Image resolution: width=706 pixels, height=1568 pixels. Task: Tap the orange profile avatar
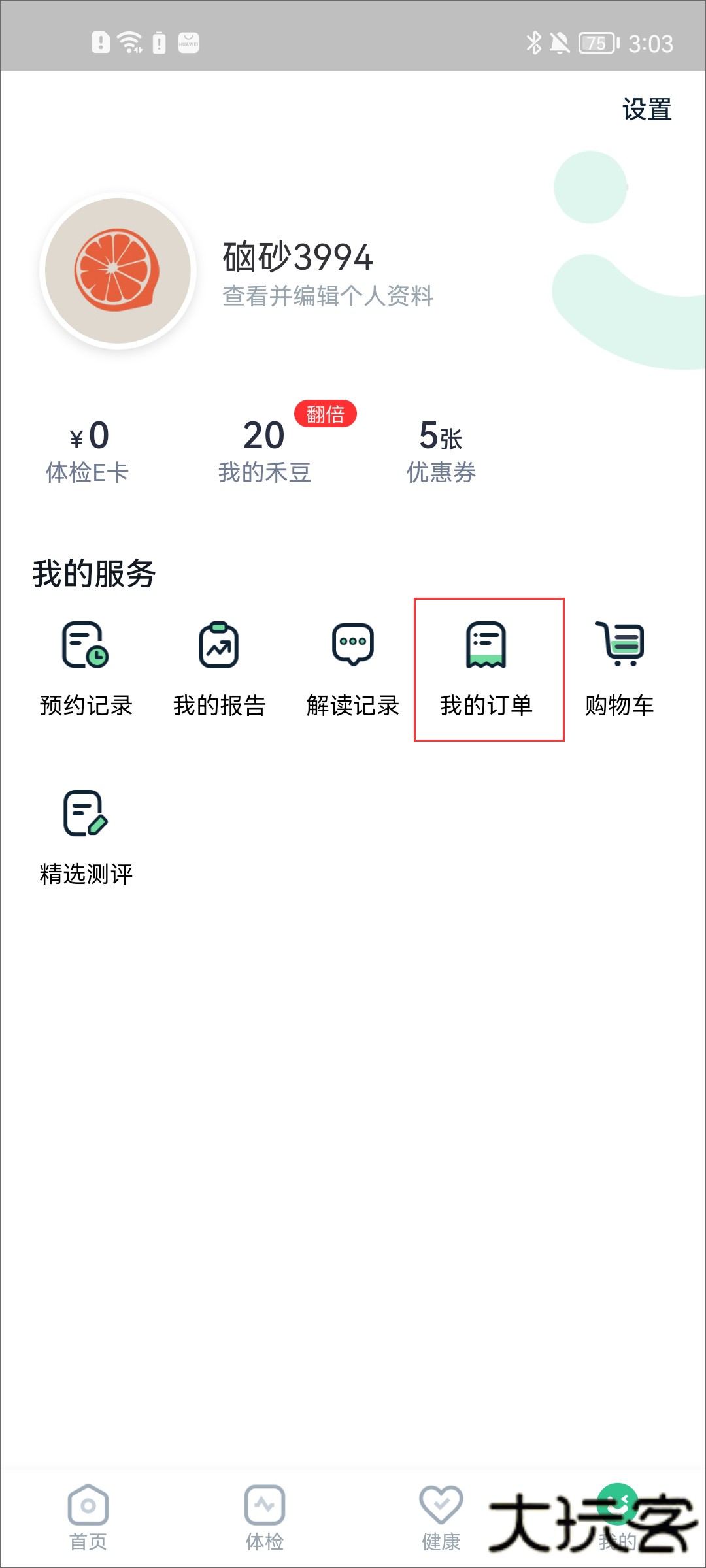tap(118, 270)
